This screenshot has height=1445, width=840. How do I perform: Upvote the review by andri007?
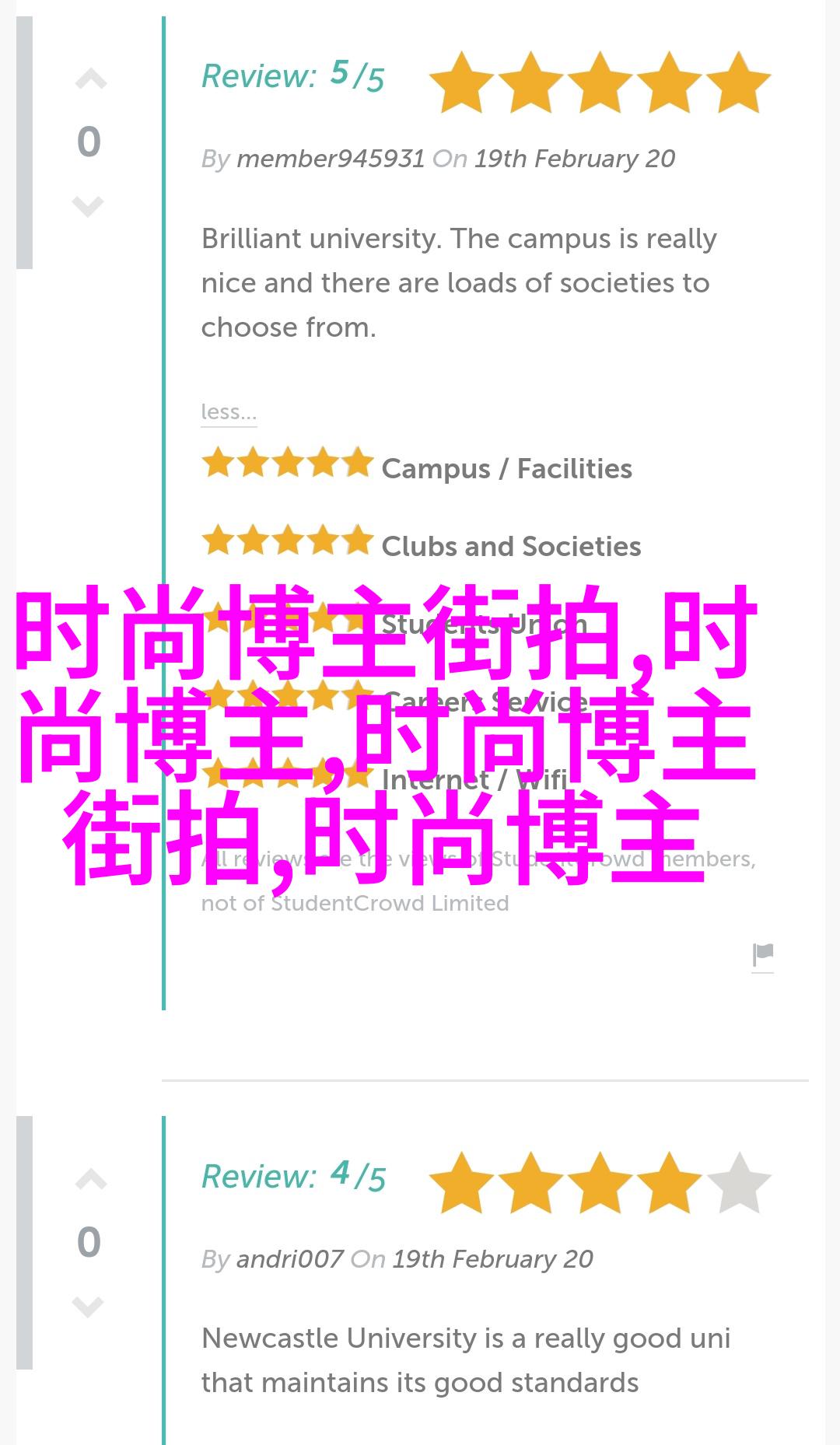tap(90, 1180)
